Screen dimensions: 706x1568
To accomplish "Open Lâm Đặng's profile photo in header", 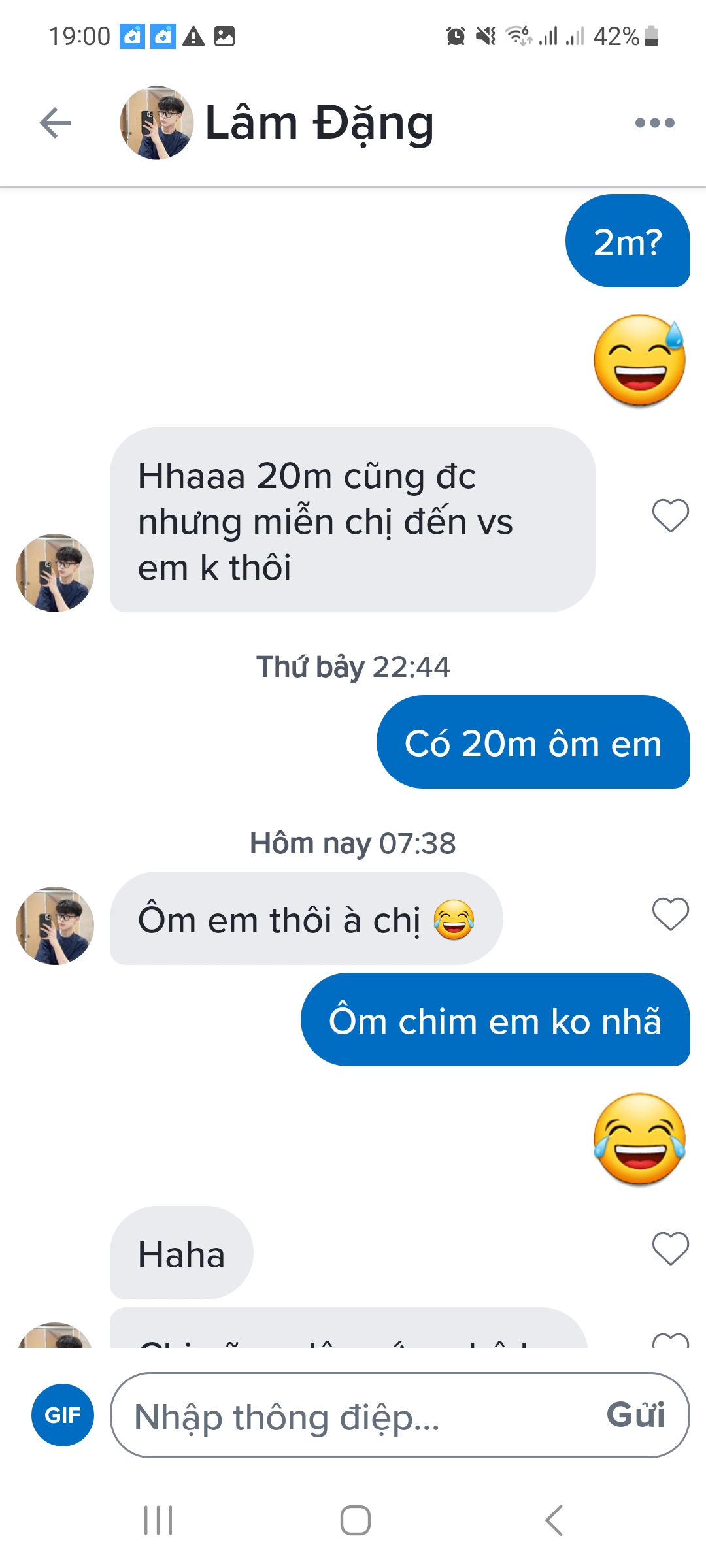I will [157, 123].
